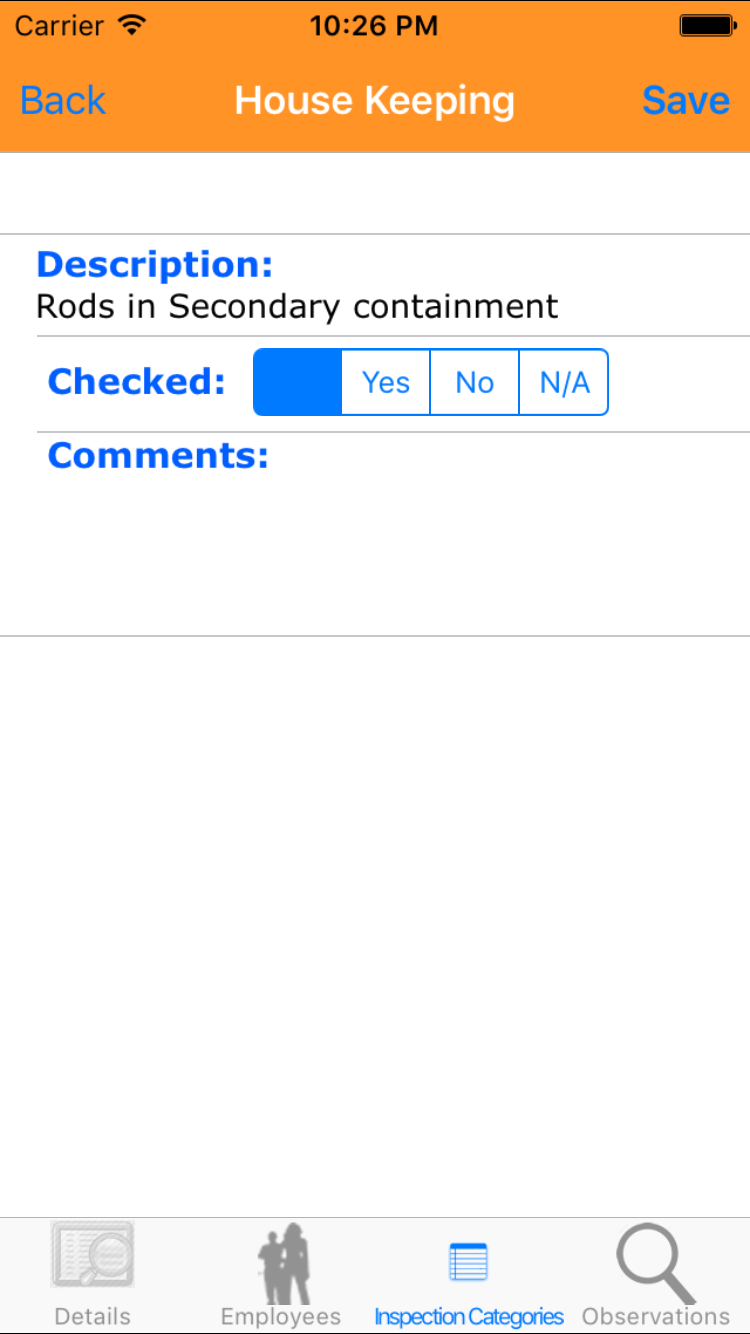Open the Employees tab
Screen dimensions: 750x1334
[x=281, y=1275]
